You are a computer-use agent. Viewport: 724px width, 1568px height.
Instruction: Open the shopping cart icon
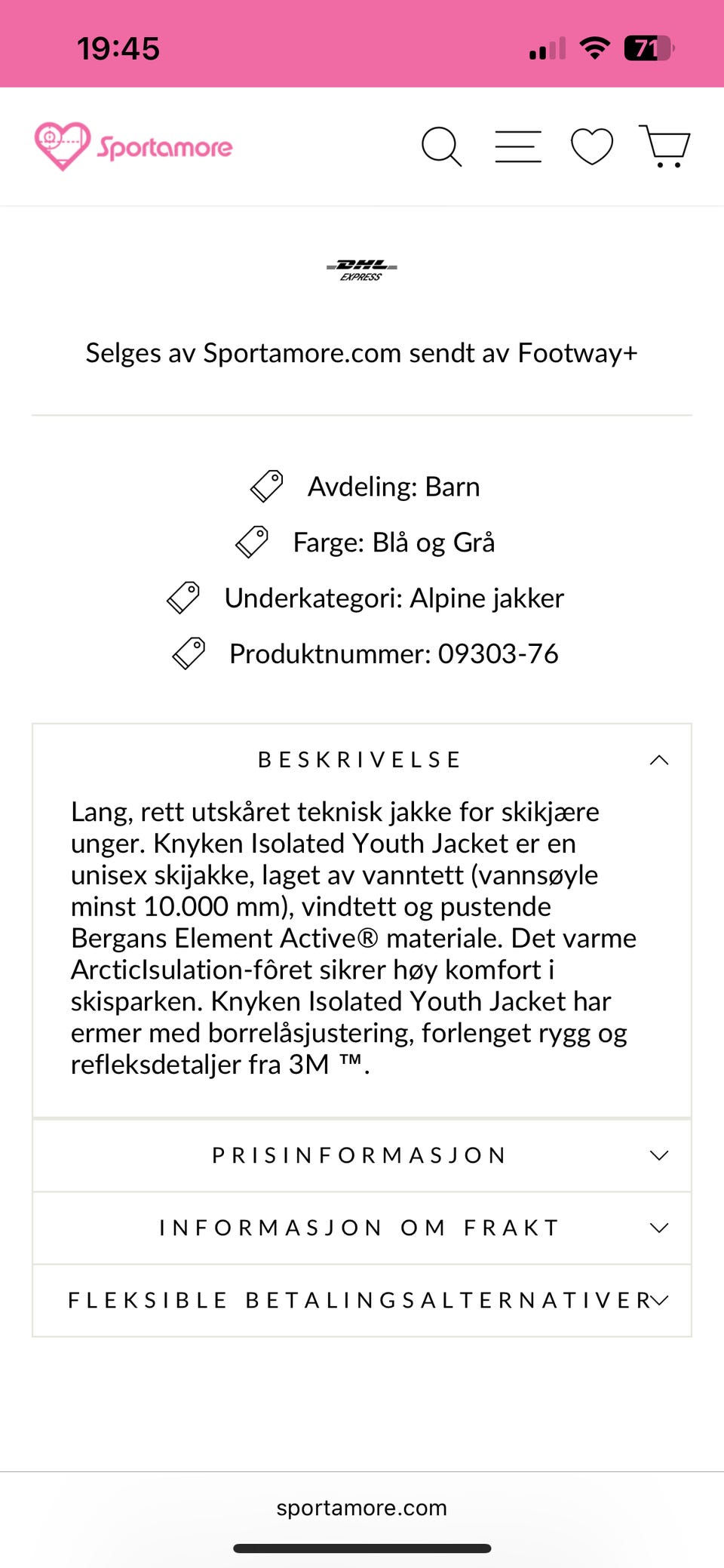[667, 146]
